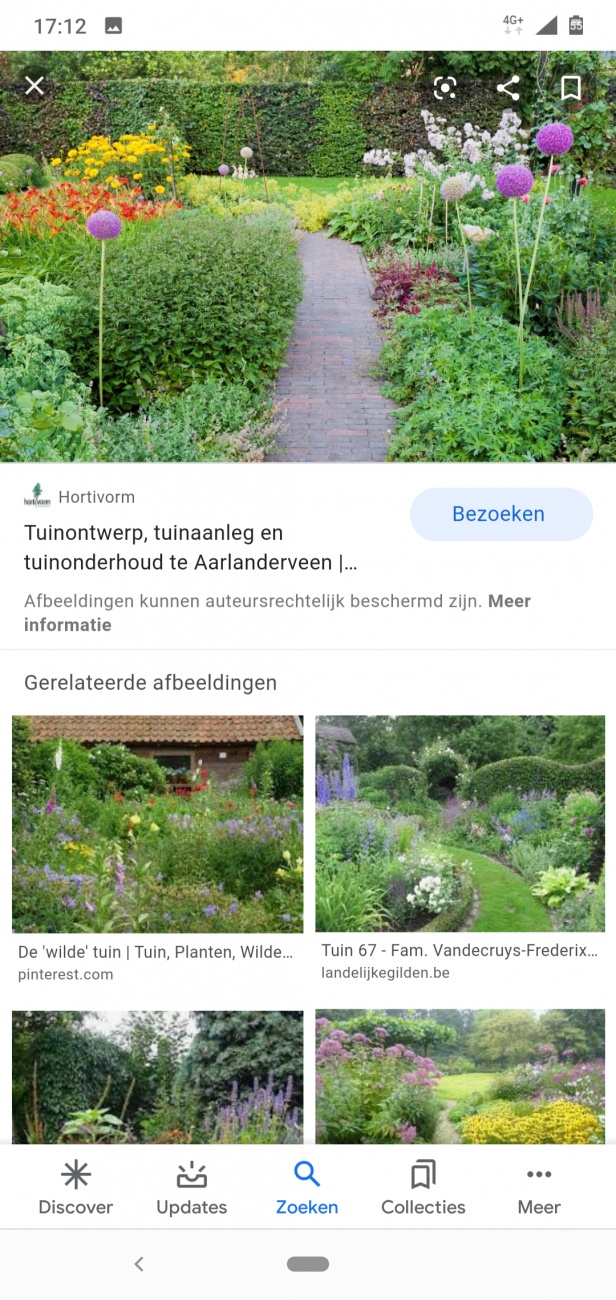Open the Meer informatie link
This screenshot has width=616, height=1300.
coord(68,625)
